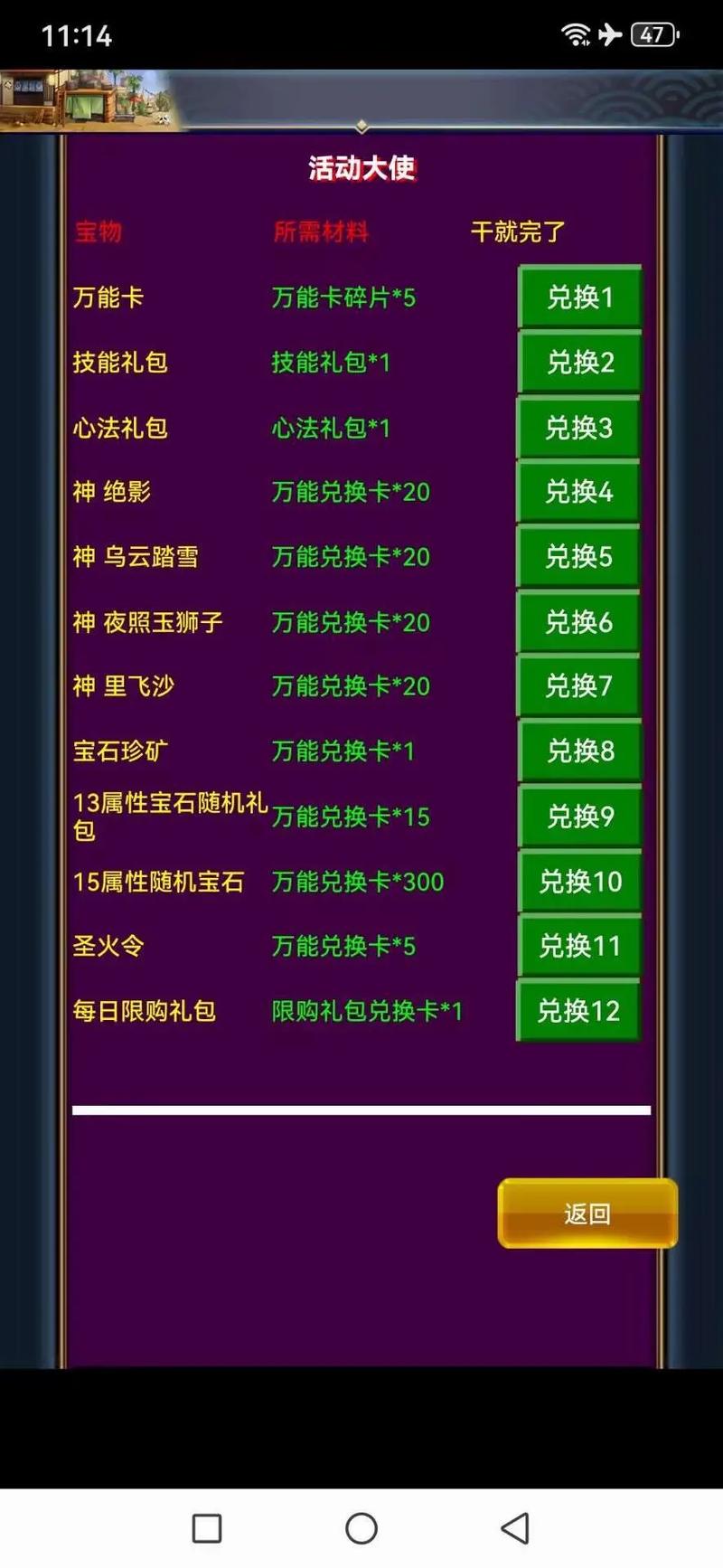Select 兑换4 for 神 绝影
Viewport: 723px width, 1568px height.
pyautogui.click(x=578, y=491)
